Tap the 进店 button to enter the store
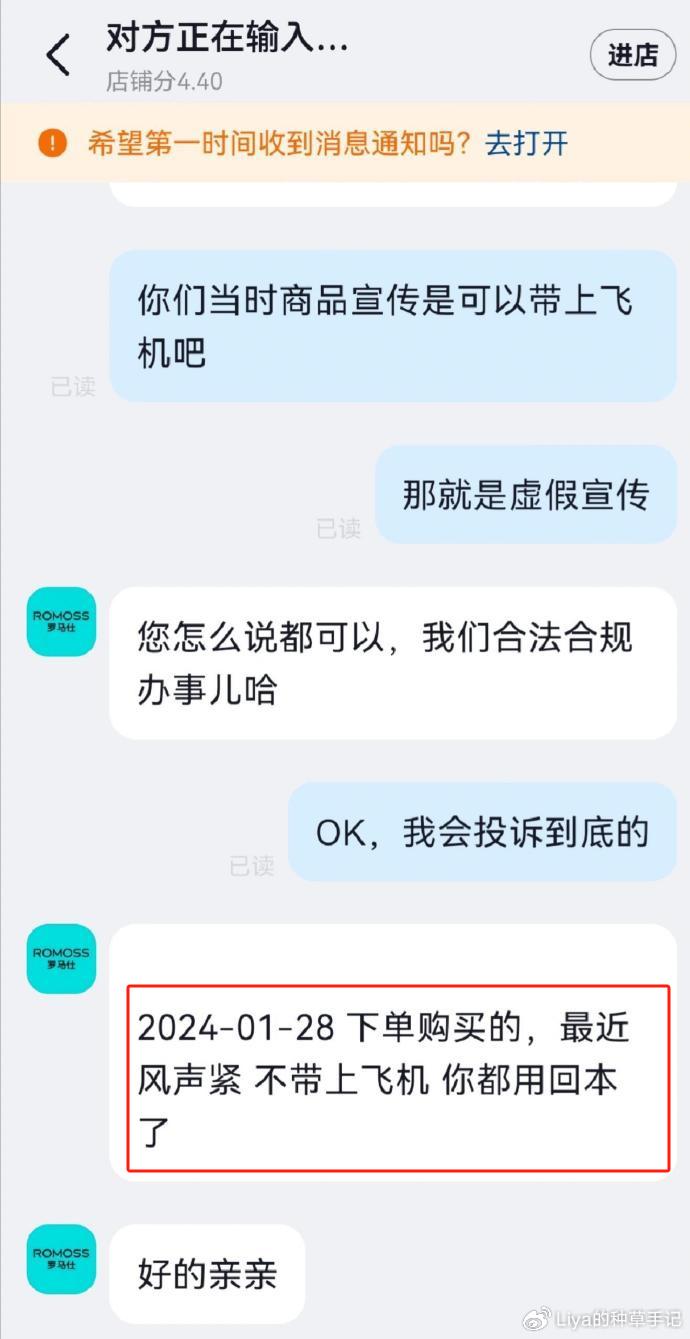Image resolution: width=690 pixels, height=1339 pixels. tap(633, 54)
